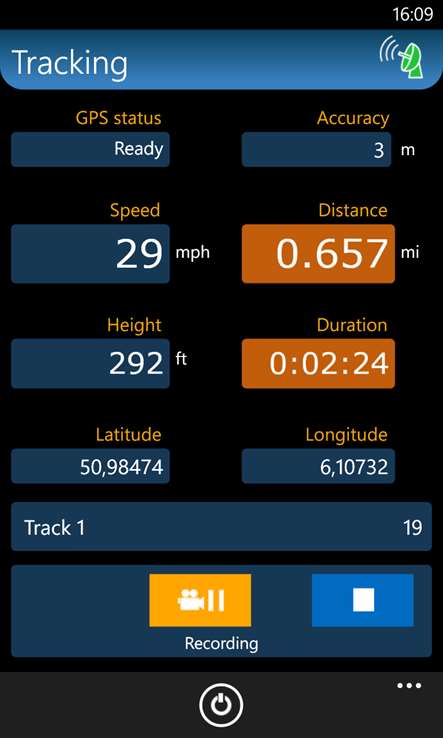Open the Track 1 row
This screenshot has width=443, height=738.
pos(221,527)
